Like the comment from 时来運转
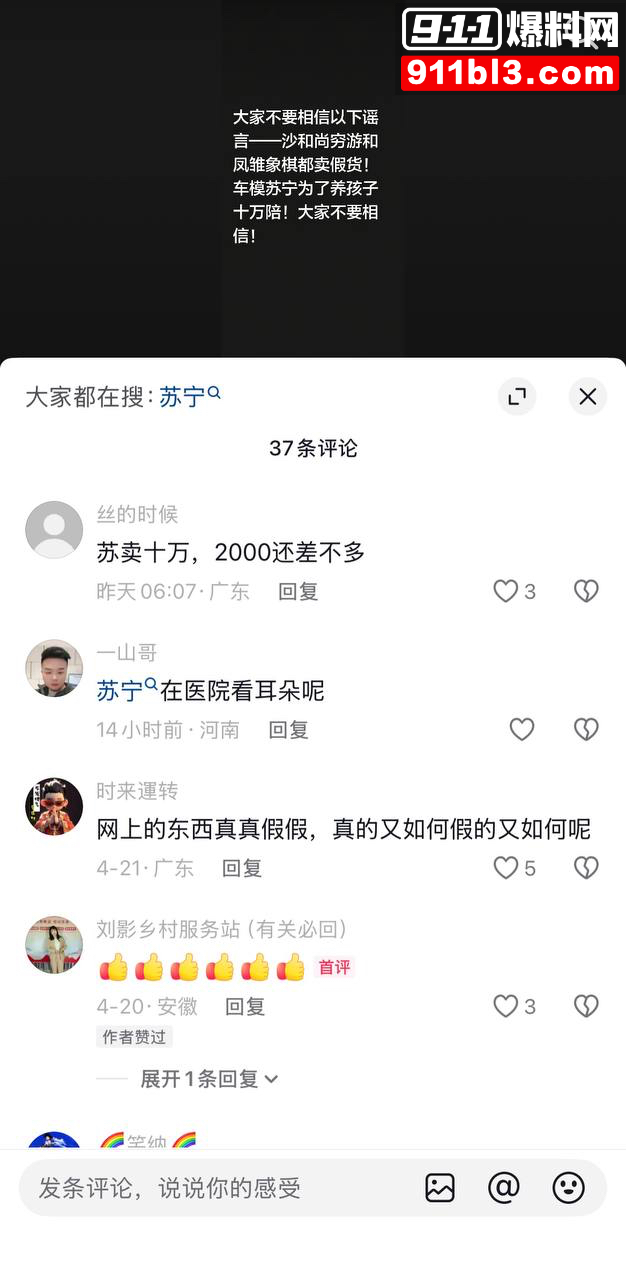The height and width of the screenshot is (1280, 626). (x=506, y=868)
